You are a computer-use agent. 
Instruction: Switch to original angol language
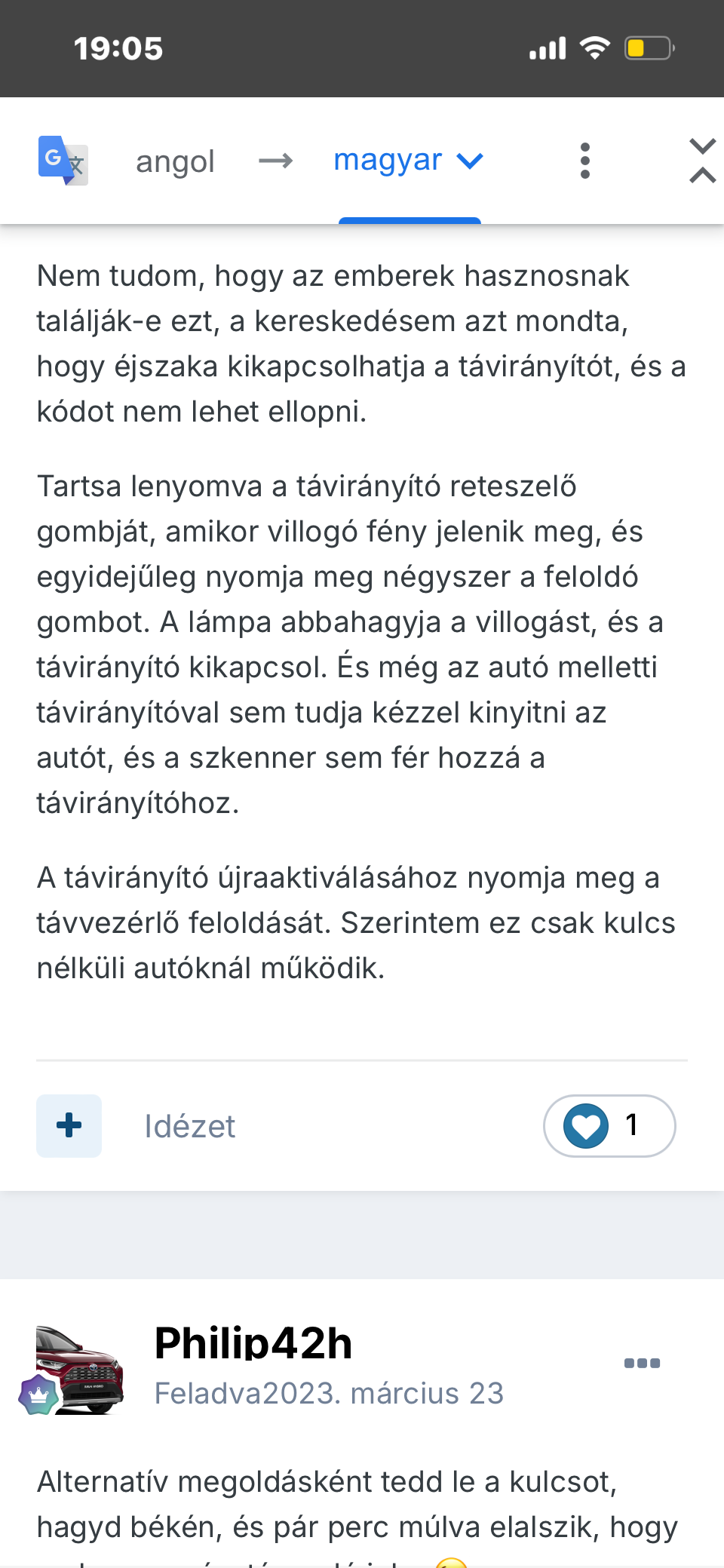point(175,161)
